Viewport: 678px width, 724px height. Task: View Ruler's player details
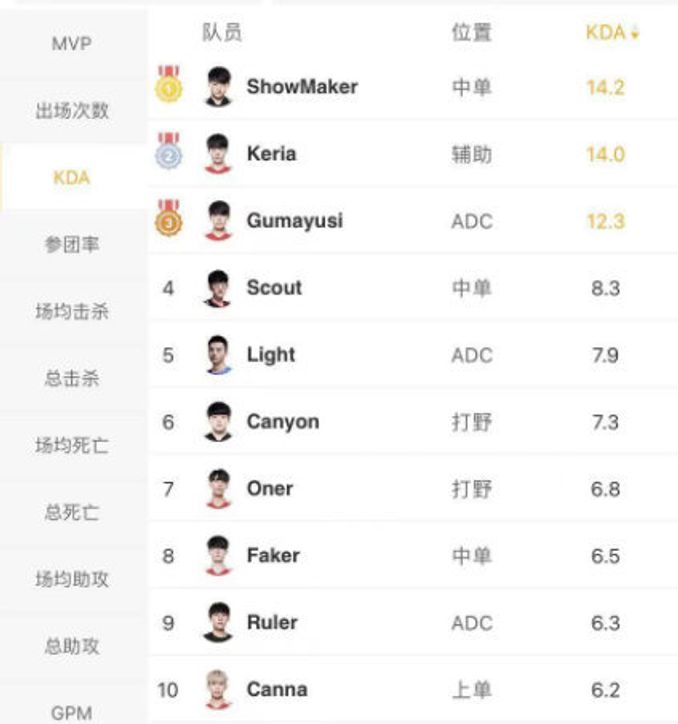pos(272,623)
